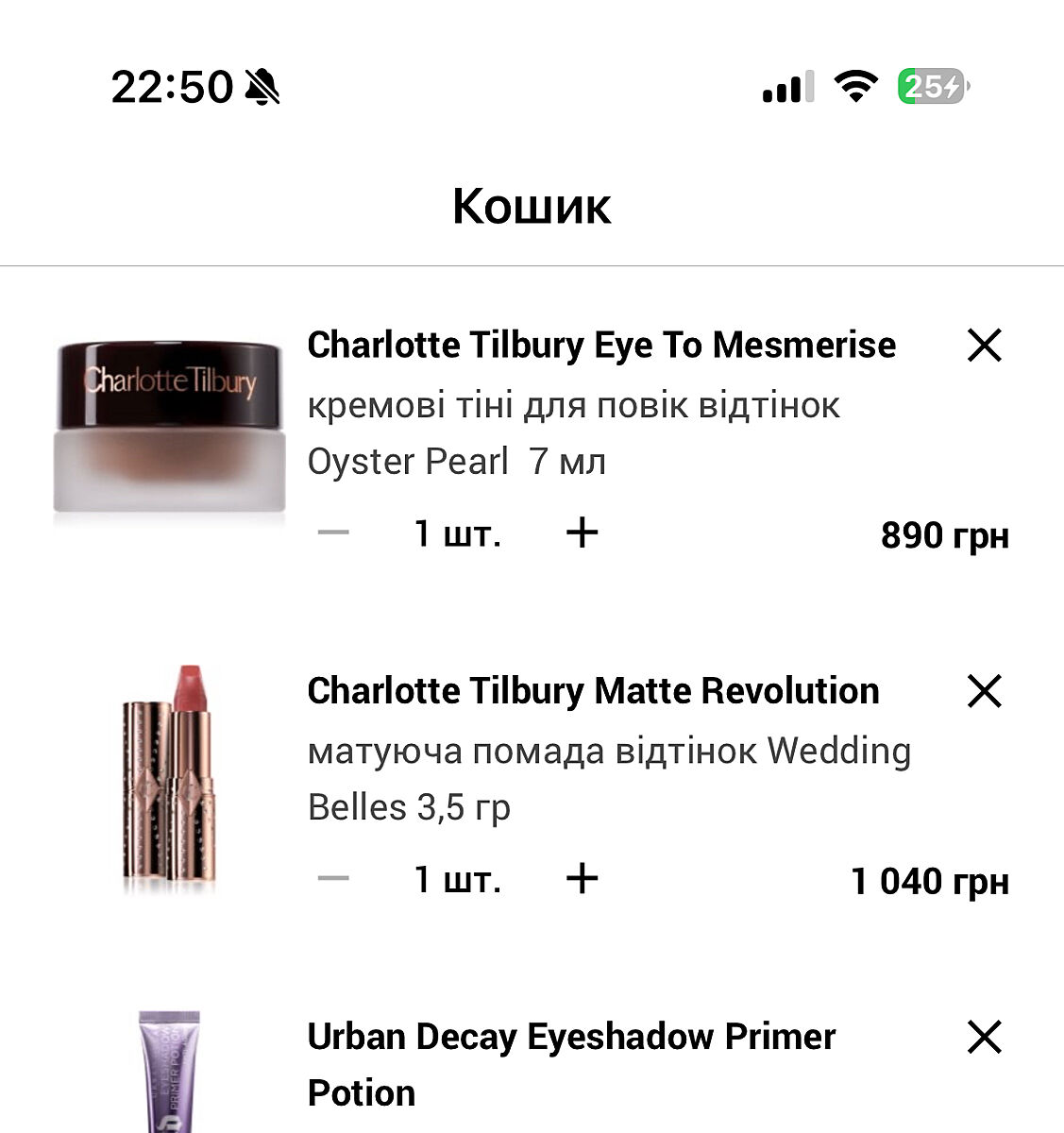Viewport: 1064px width, 1133px height.
Task: Open the Matte Revolution lipstick image
Action: 170,779
